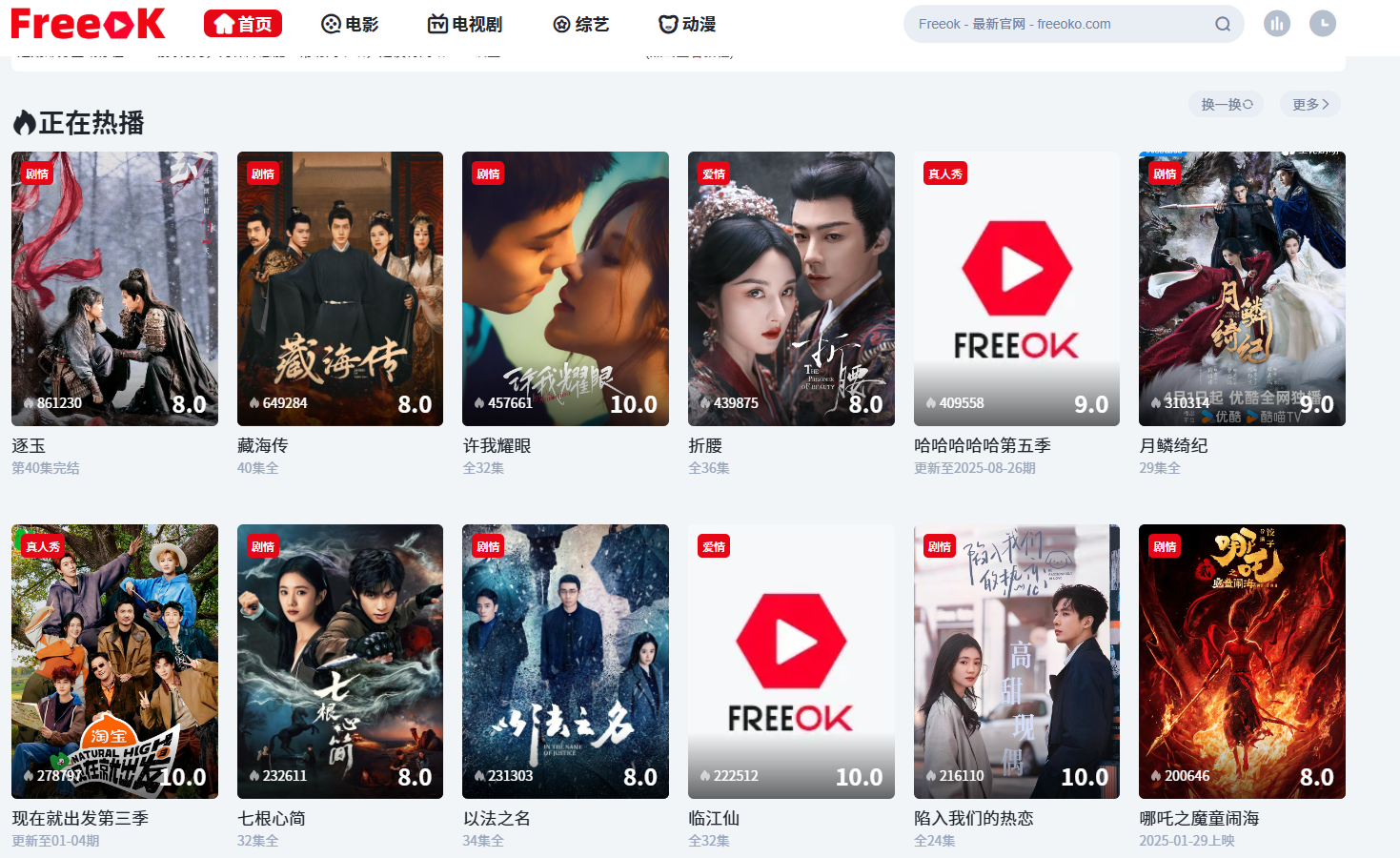Open the 藏海传 poster
1400x858 pixels.
(340, 288)
